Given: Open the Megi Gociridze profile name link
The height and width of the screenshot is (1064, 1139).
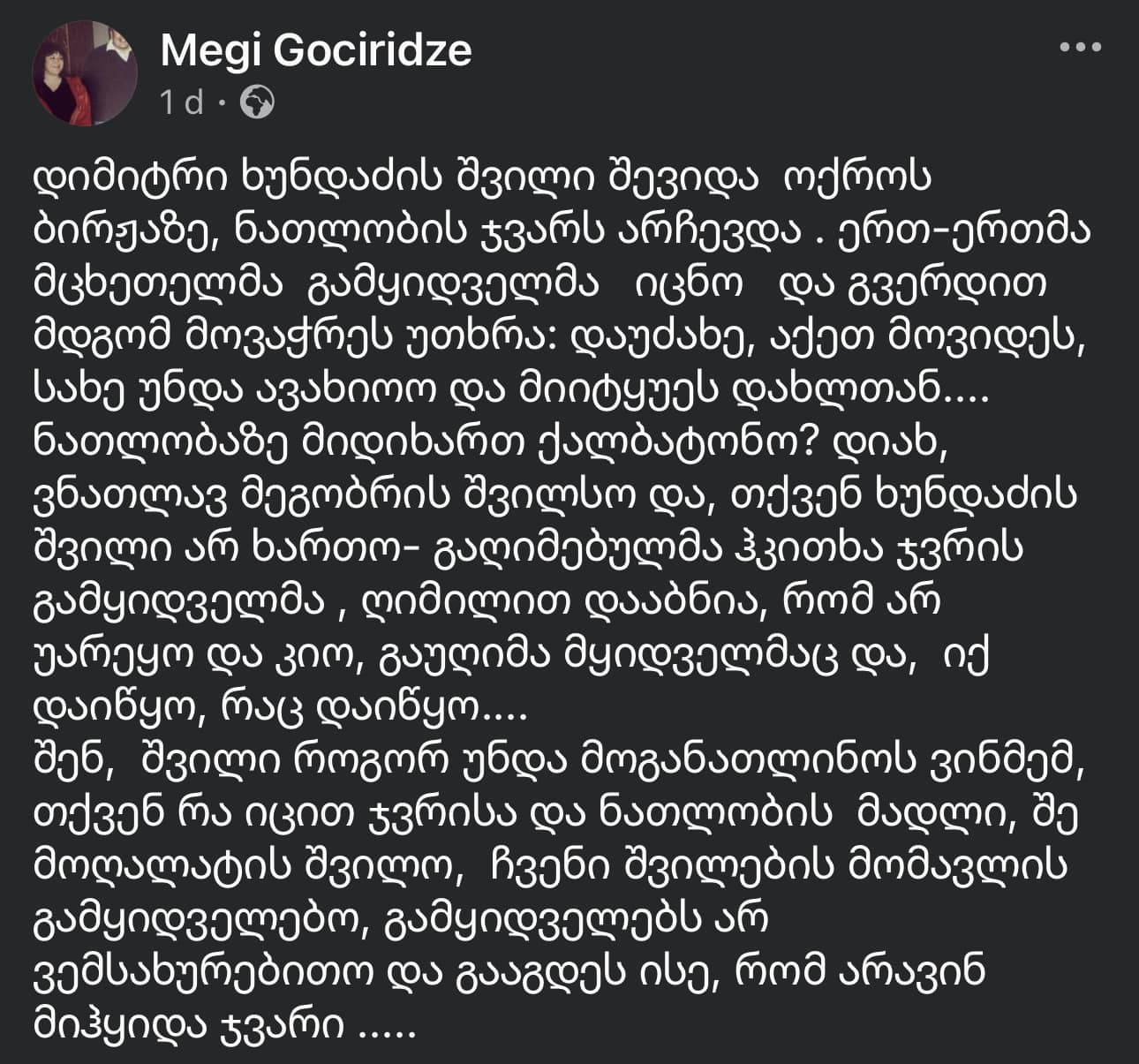Looking at the screenshot, I should pyautogui.click(x=316, y=50).
